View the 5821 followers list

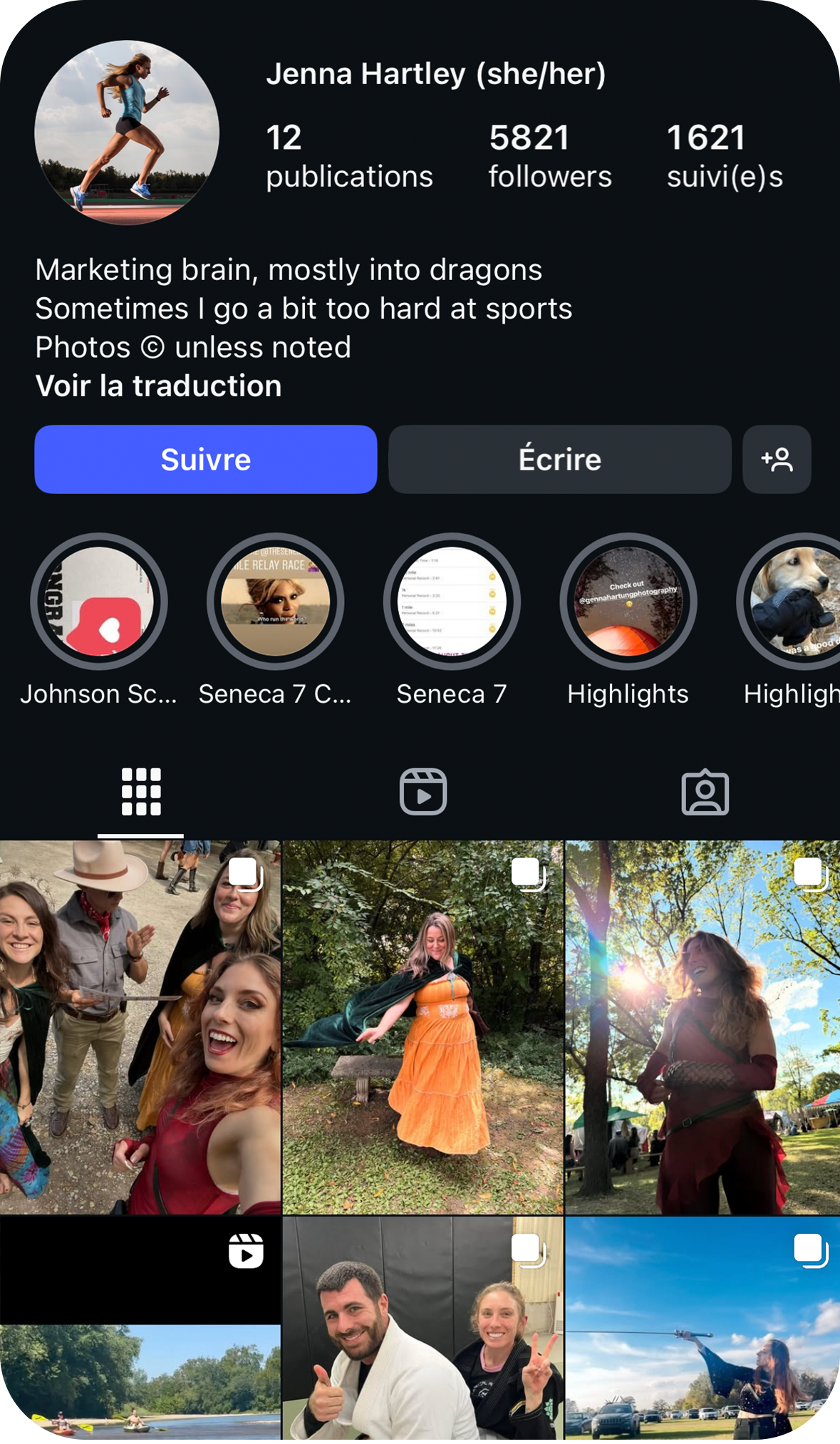coord(549,156)
